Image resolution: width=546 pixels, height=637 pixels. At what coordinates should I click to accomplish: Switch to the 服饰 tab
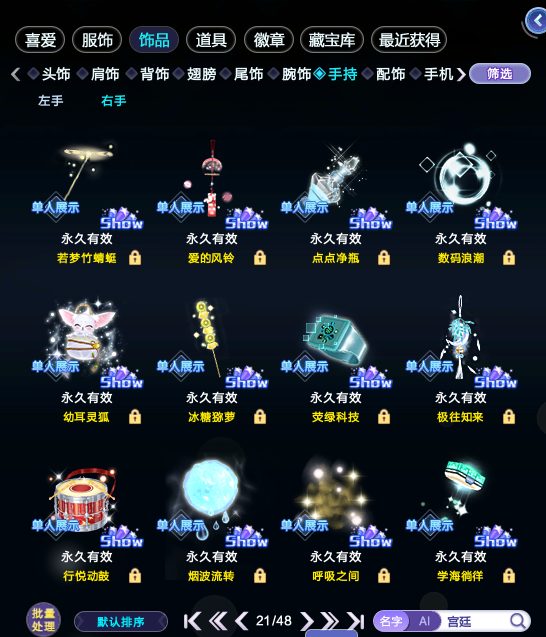[97, 40]
